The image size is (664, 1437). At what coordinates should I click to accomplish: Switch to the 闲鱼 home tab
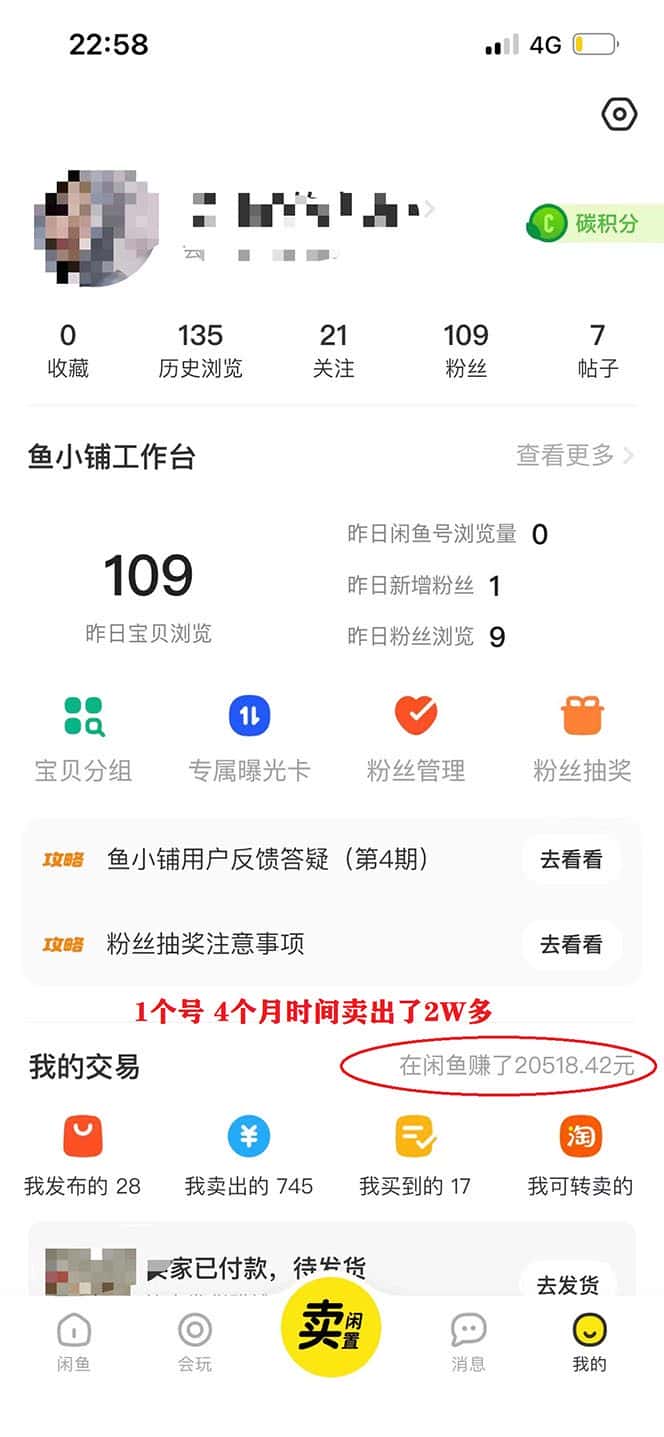tap(74, 1342)
